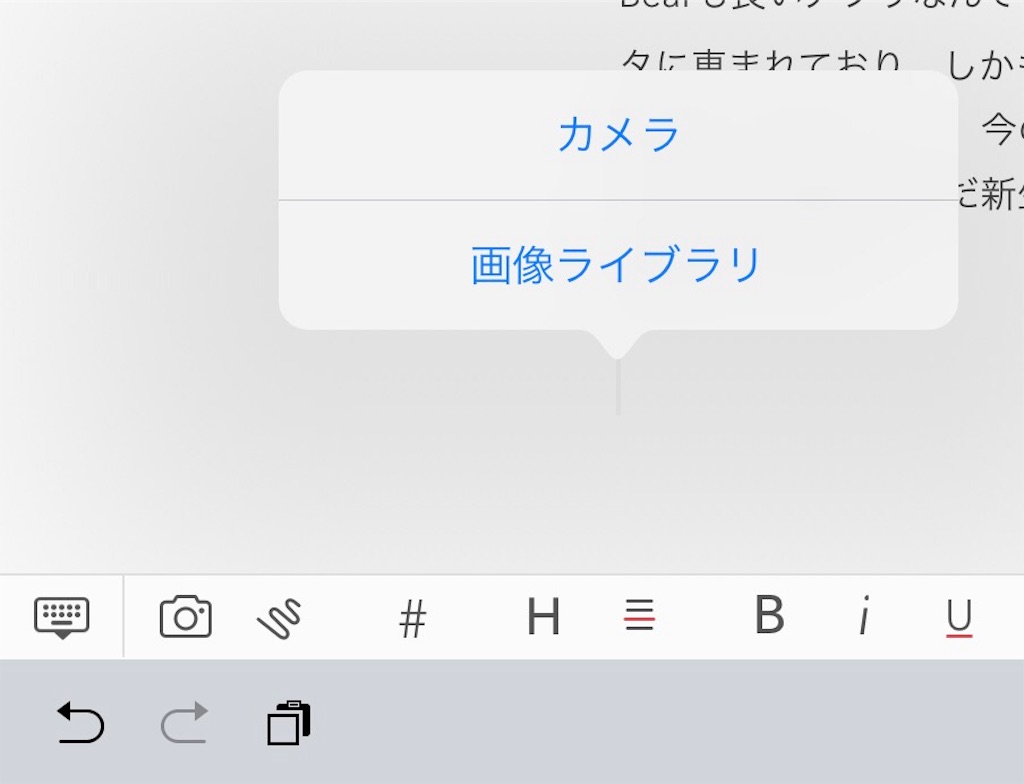Screen dimensions: 1024x784
Task: Make text bold
Action: (768, 616)
